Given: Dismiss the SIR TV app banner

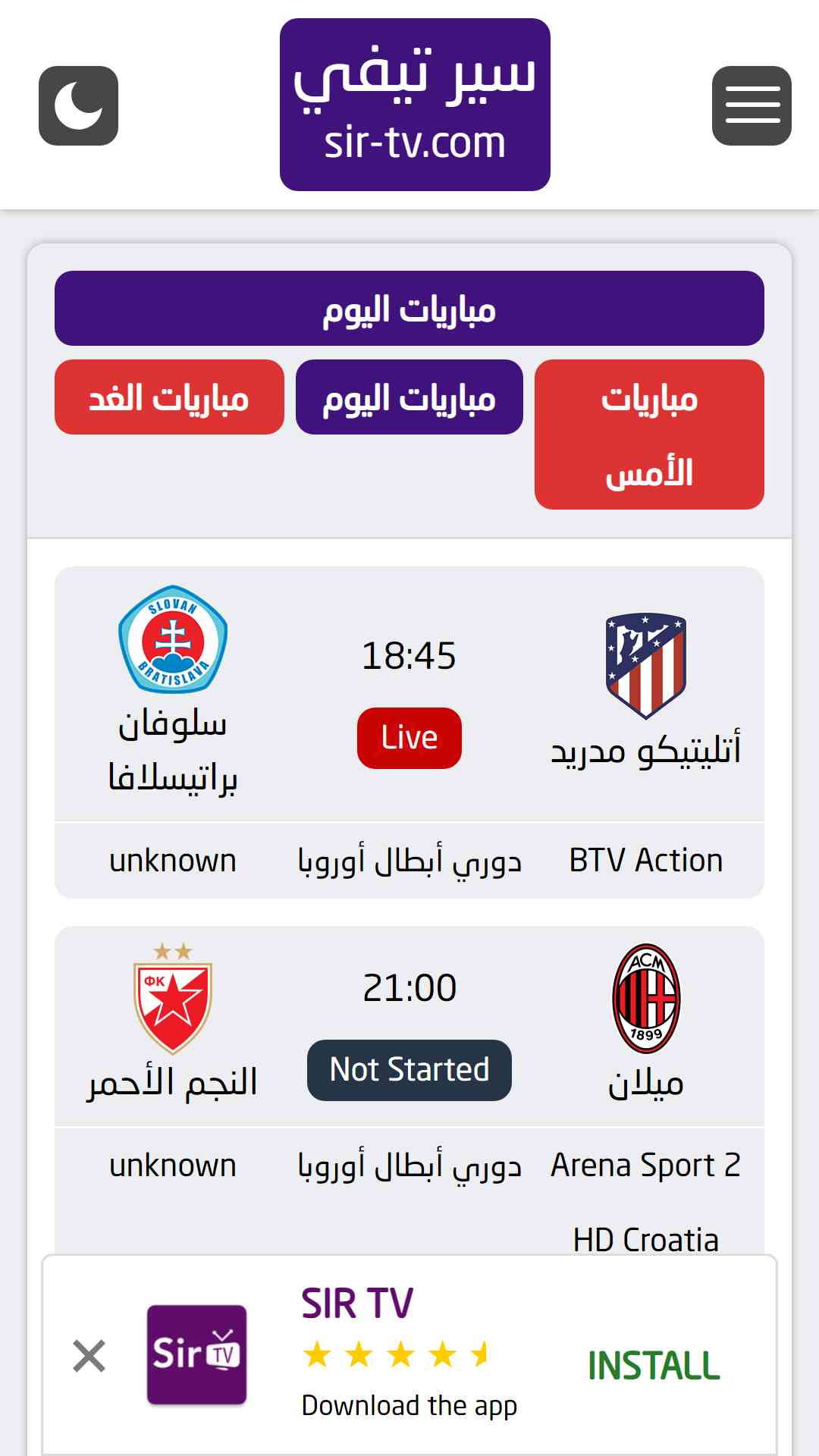Looking at the screenshot, I should 89,1356.
